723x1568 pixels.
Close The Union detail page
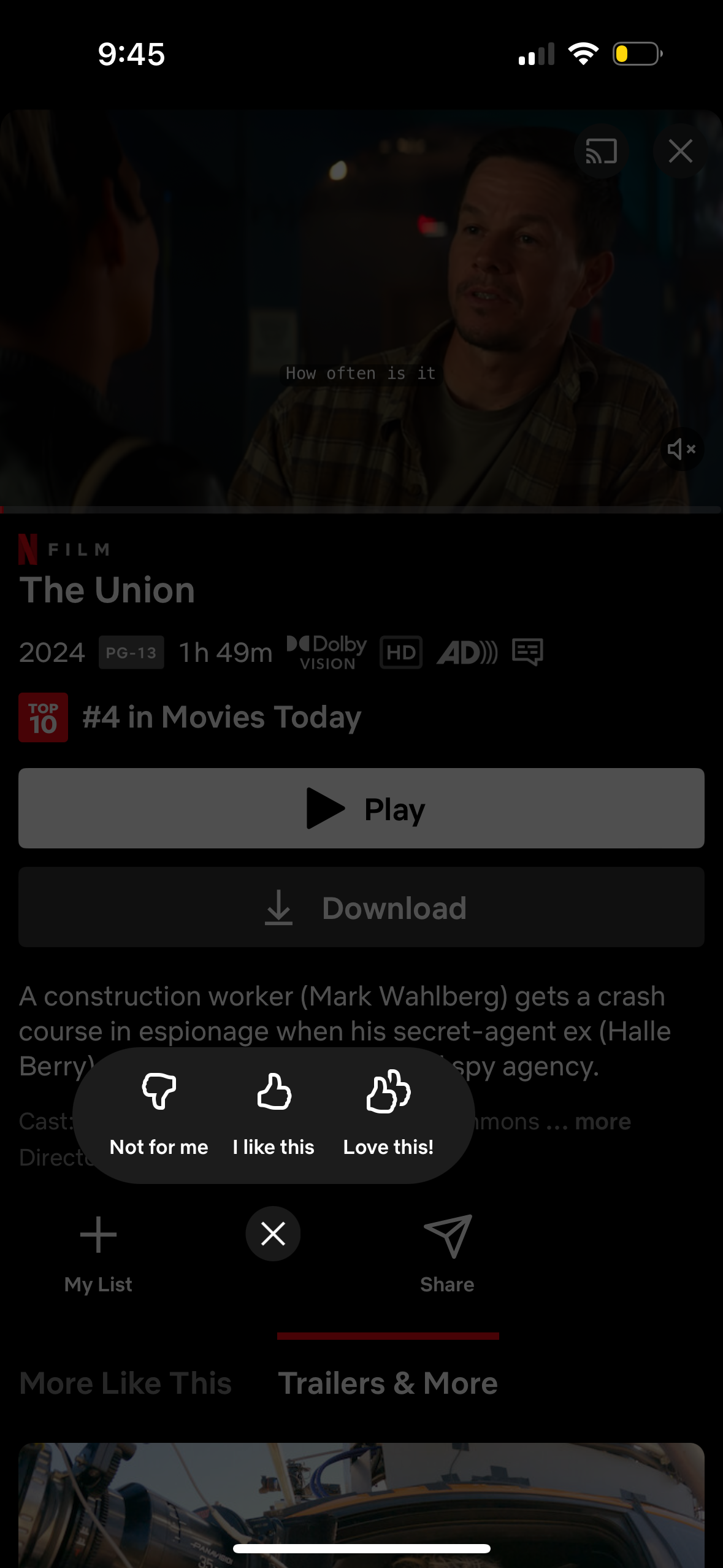pyautogui.click(x=681, y=151)
